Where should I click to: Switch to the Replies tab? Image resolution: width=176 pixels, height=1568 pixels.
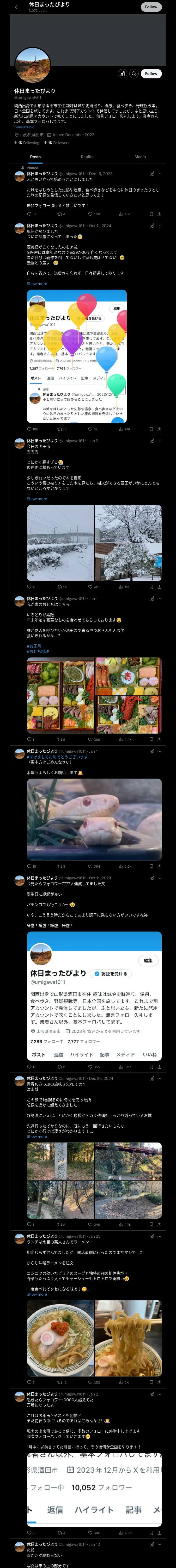point(87,157)
